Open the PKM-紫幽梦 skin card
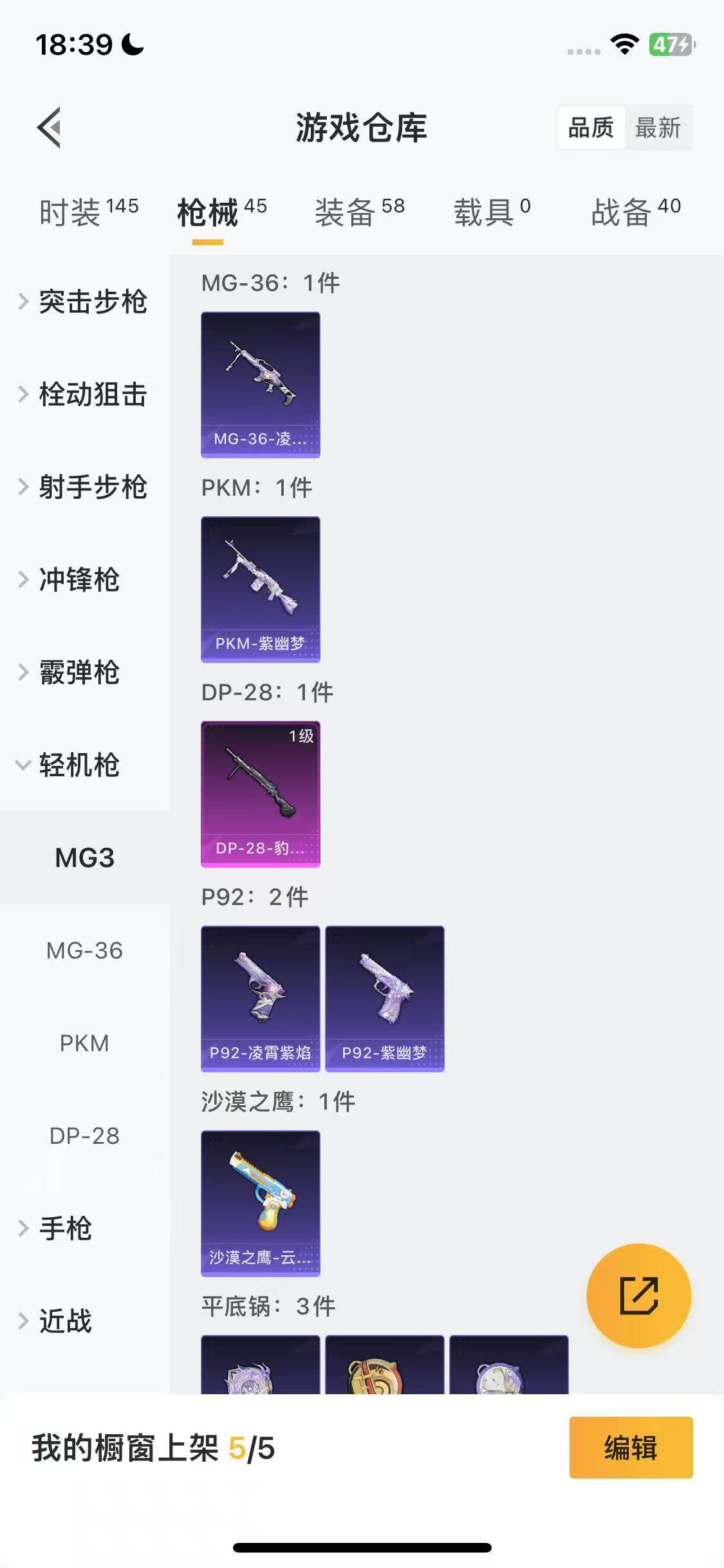The height and width of the screenshot is (1568, 724). [x=261, y=589]
